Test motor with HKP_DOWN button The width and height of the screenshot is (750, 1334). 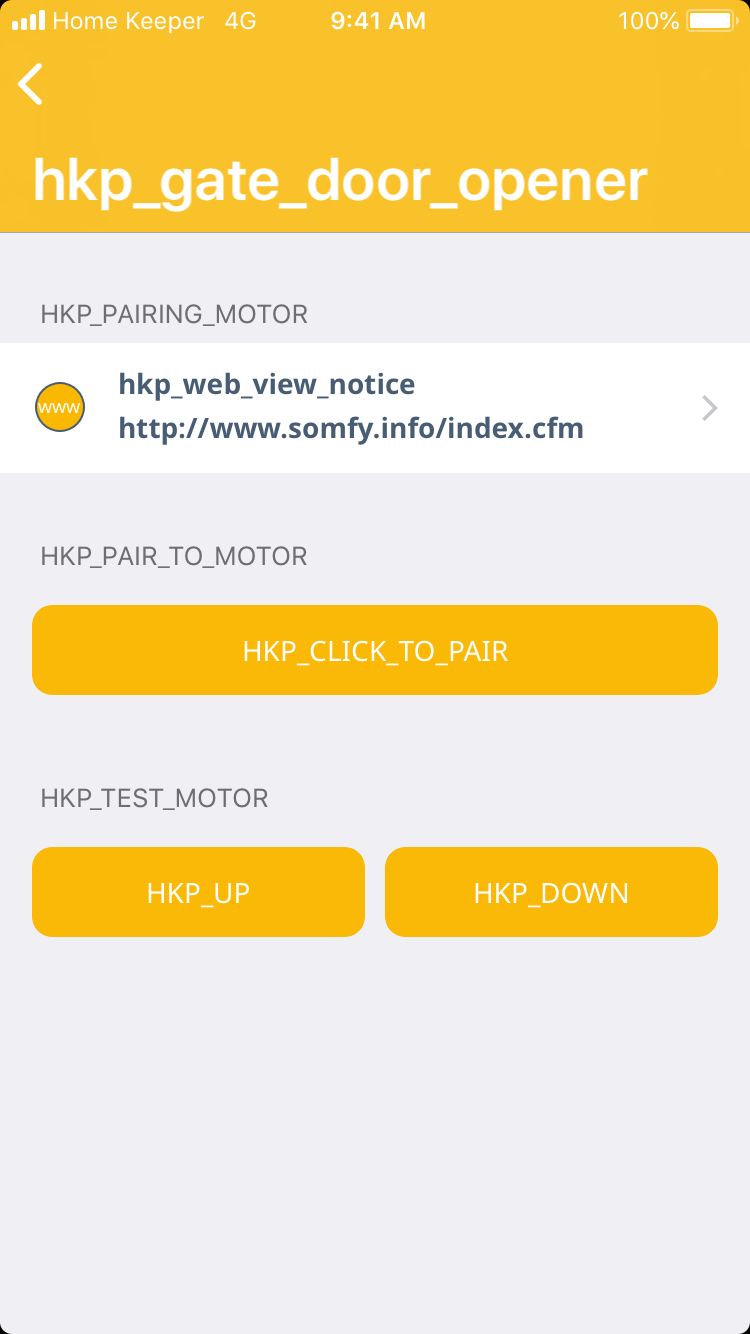(x=551, y=892)
